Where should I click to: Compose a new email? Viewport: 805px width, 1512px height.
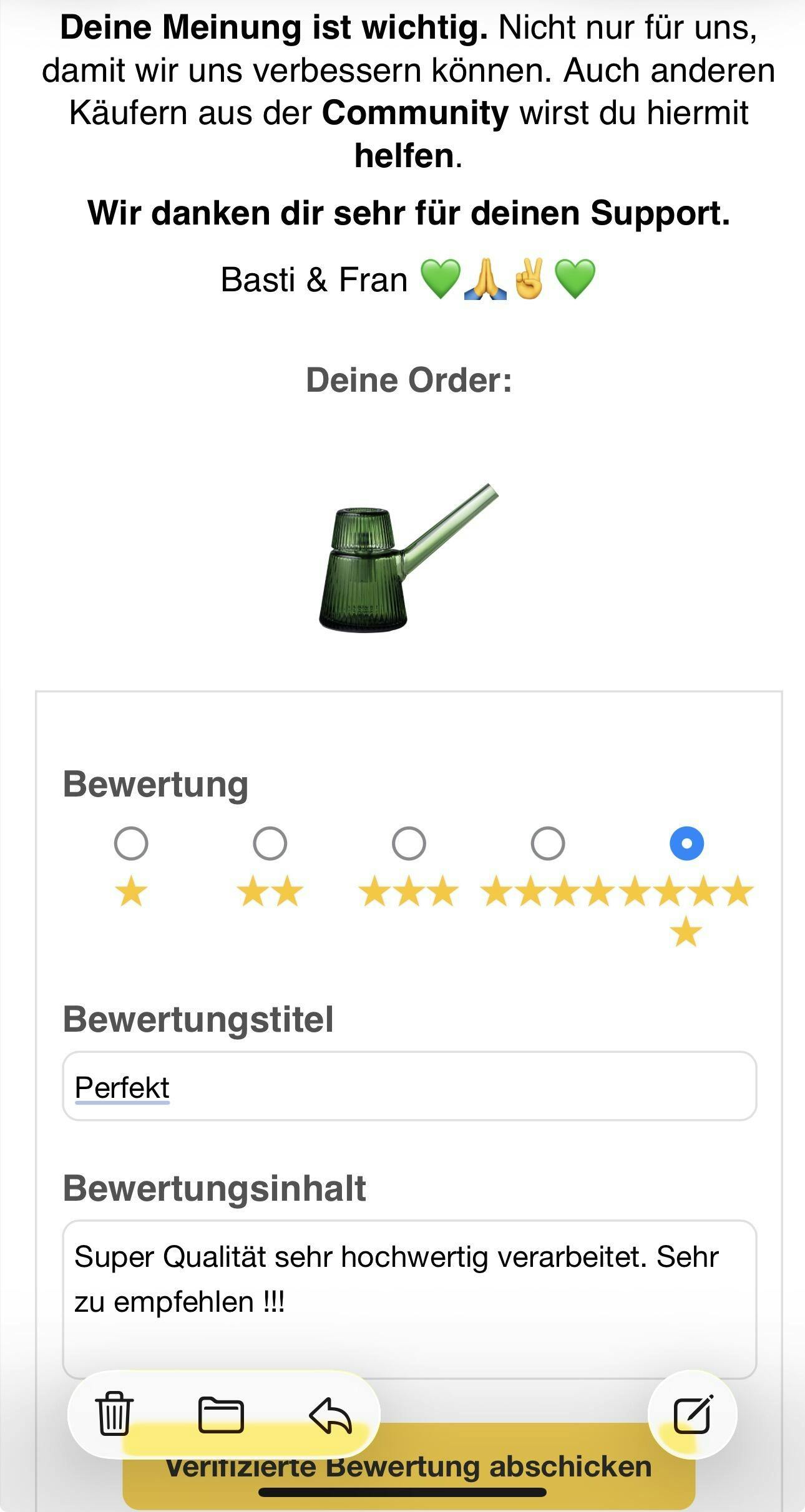(693, 1414)
